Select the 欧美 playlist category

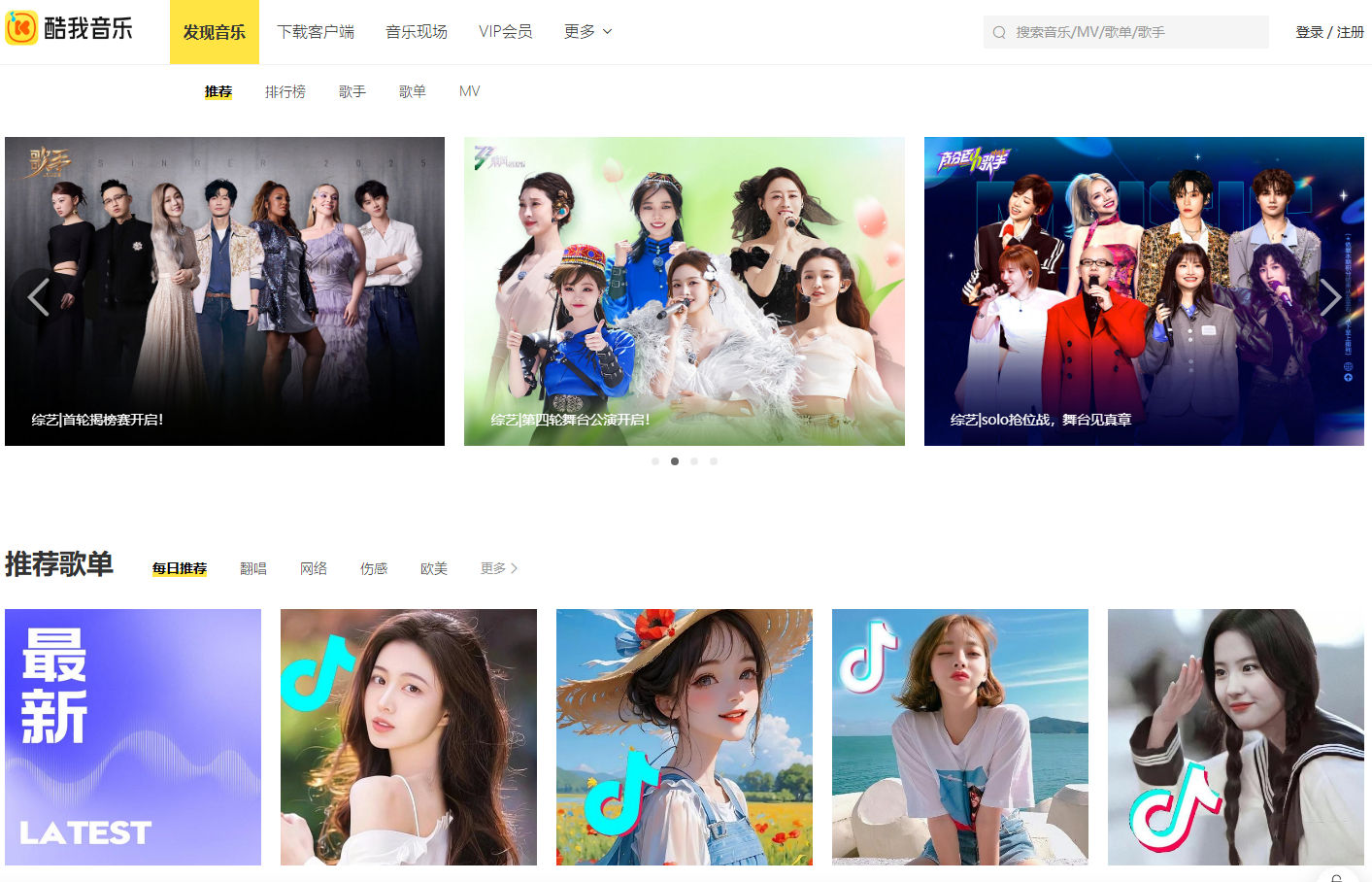point(433,568)
